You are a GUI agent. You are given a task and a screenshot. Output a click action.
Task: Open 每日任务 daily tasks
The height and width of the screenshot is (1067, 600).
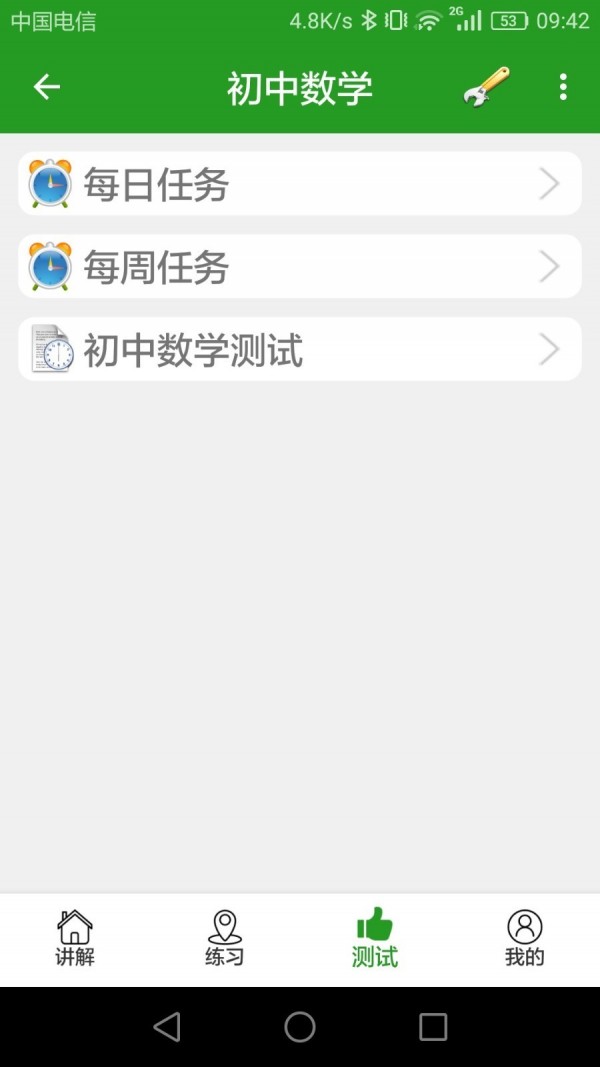click(x=300, y=184)
